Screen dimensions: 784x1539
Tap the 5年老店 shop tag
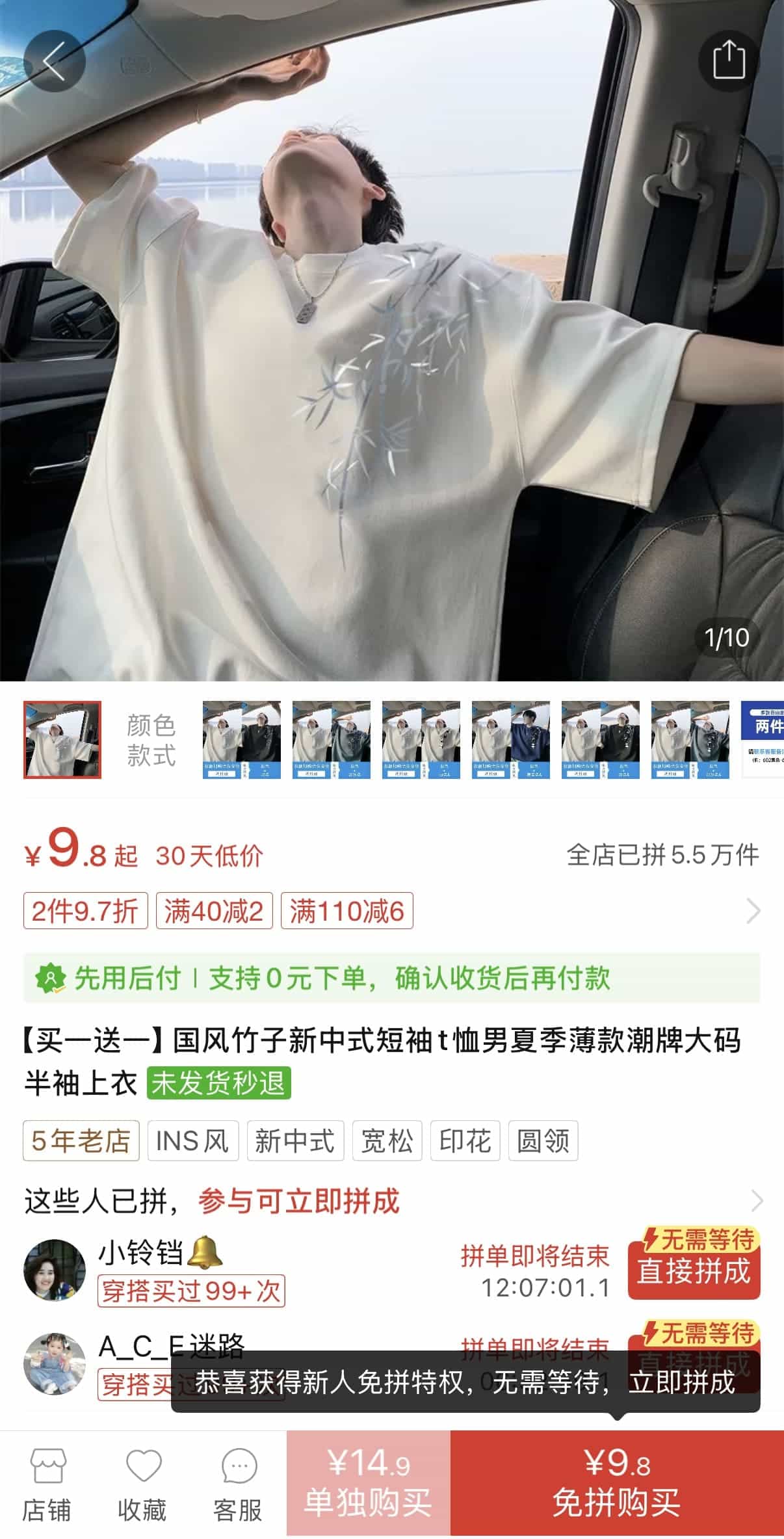[81, 1140]
